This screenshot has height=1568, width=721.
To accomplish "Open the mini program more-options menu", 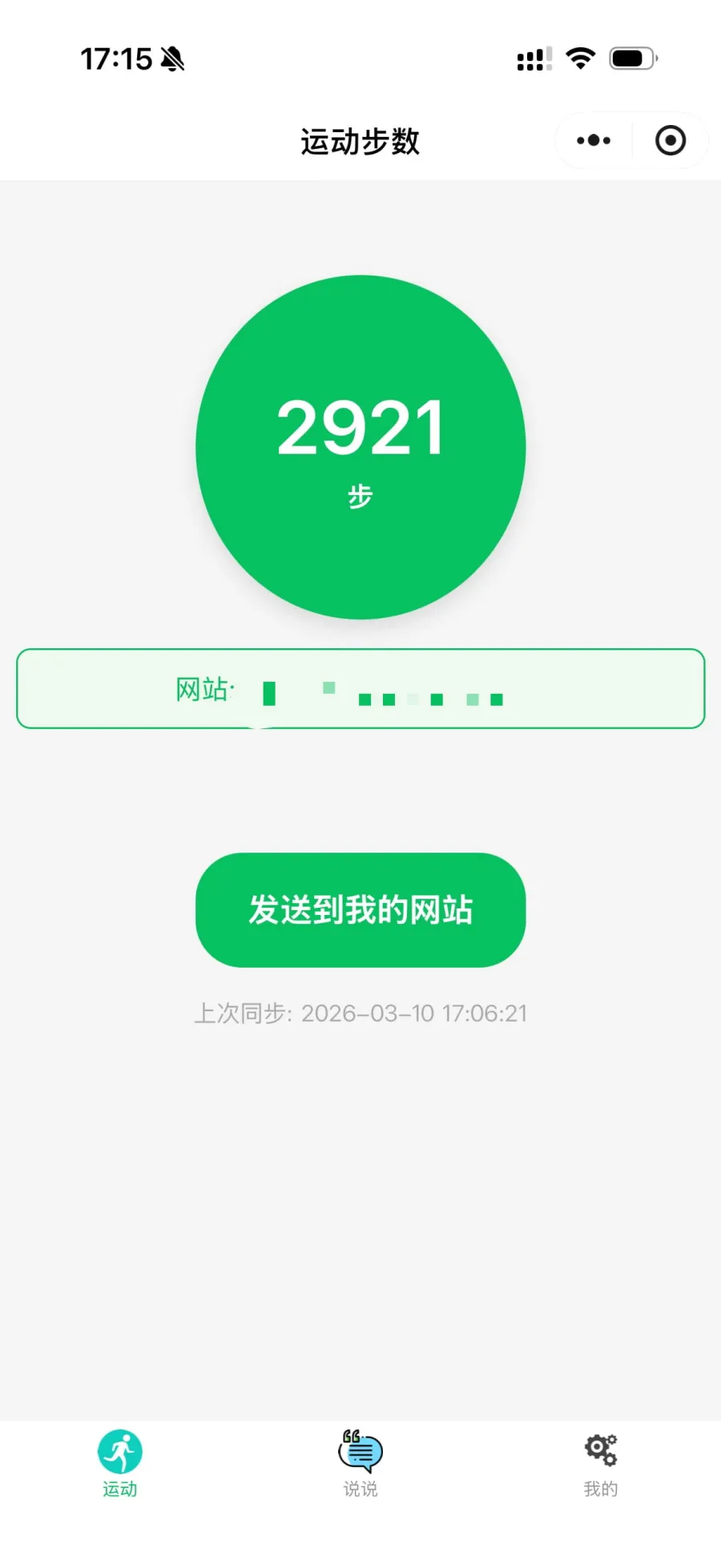I will [594, 141].
